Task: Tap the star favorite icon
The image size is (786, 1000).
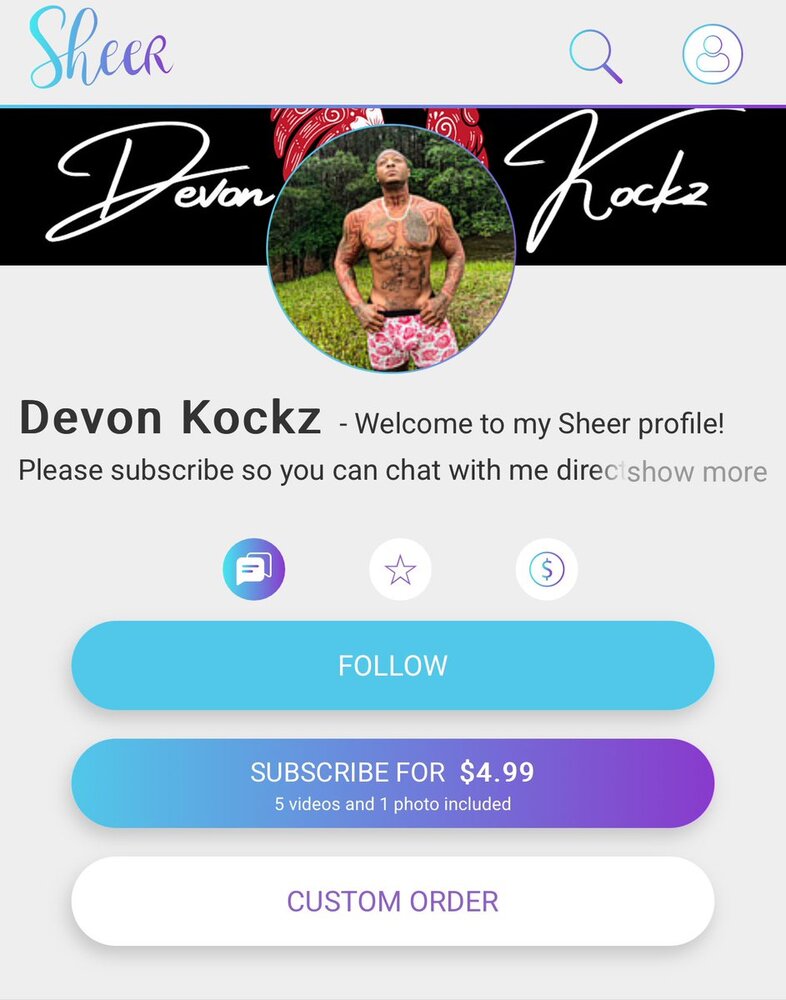Action: (x=400, y=570)
